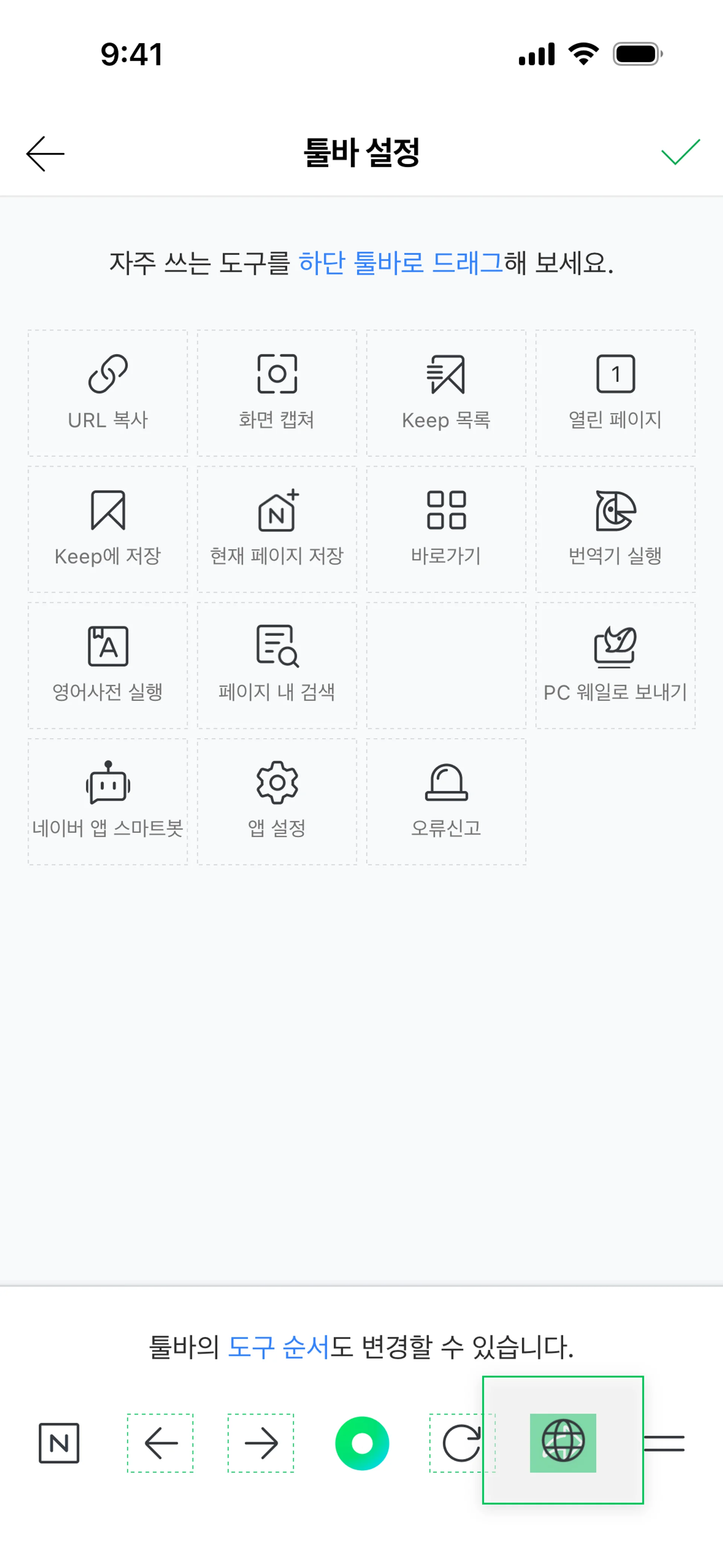Tap the green circle button in toolbar
Screen dimensions: 723x1568
point(362,1443)
